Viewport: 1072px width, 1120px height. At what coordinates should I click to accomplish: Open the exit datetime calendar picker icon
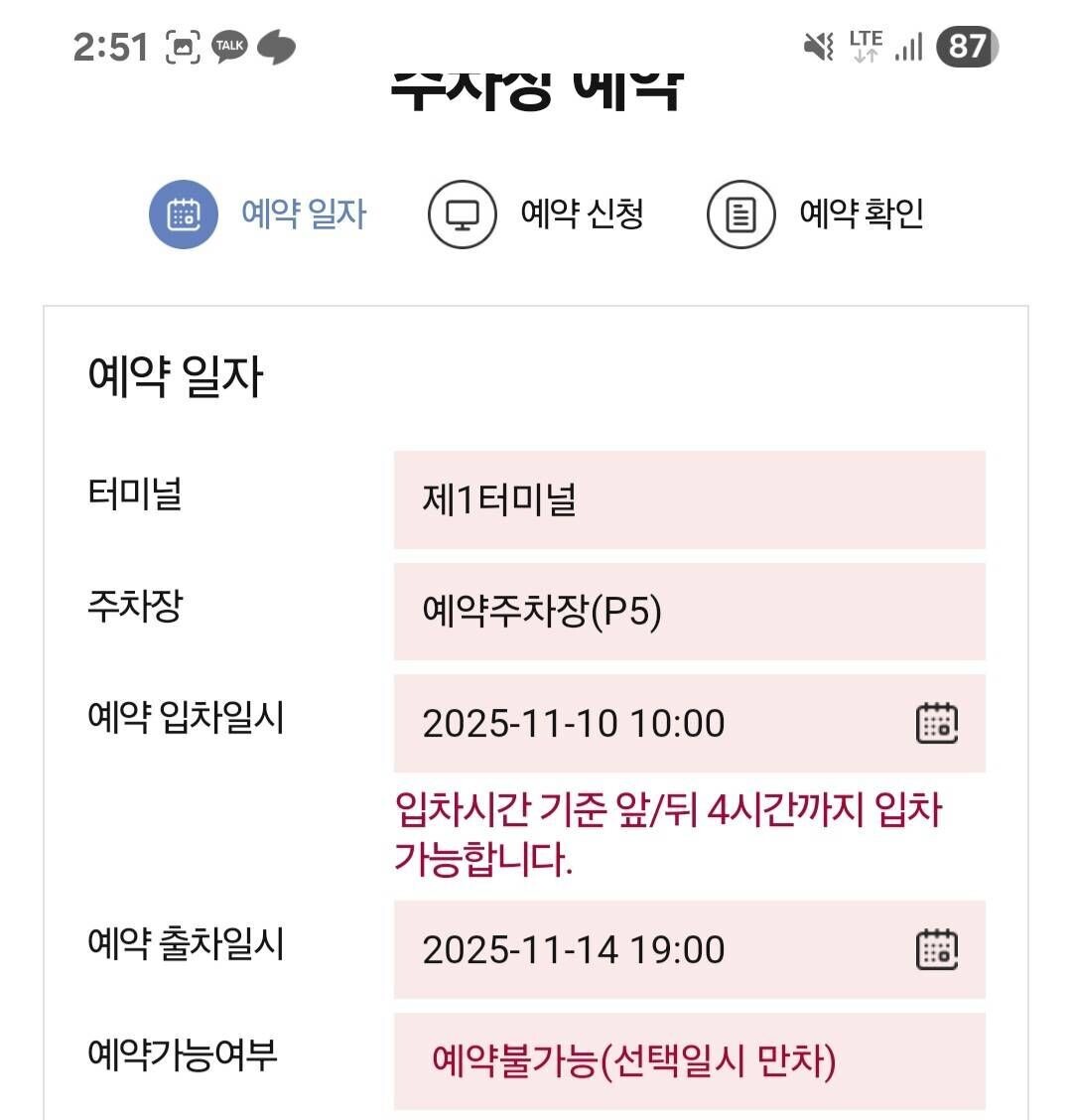pos(938,950)
